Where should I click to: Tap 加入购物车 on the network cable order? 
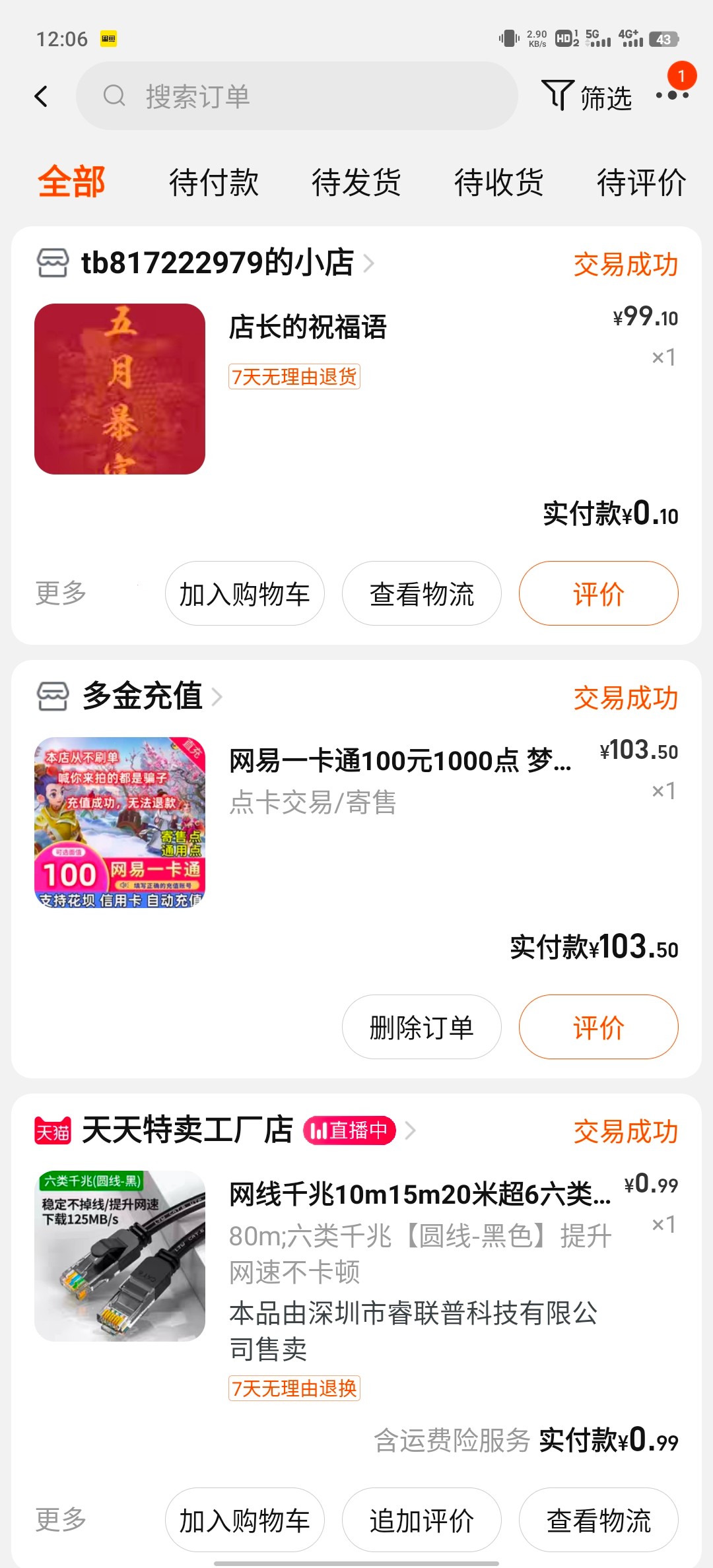tap(244, 1519)
